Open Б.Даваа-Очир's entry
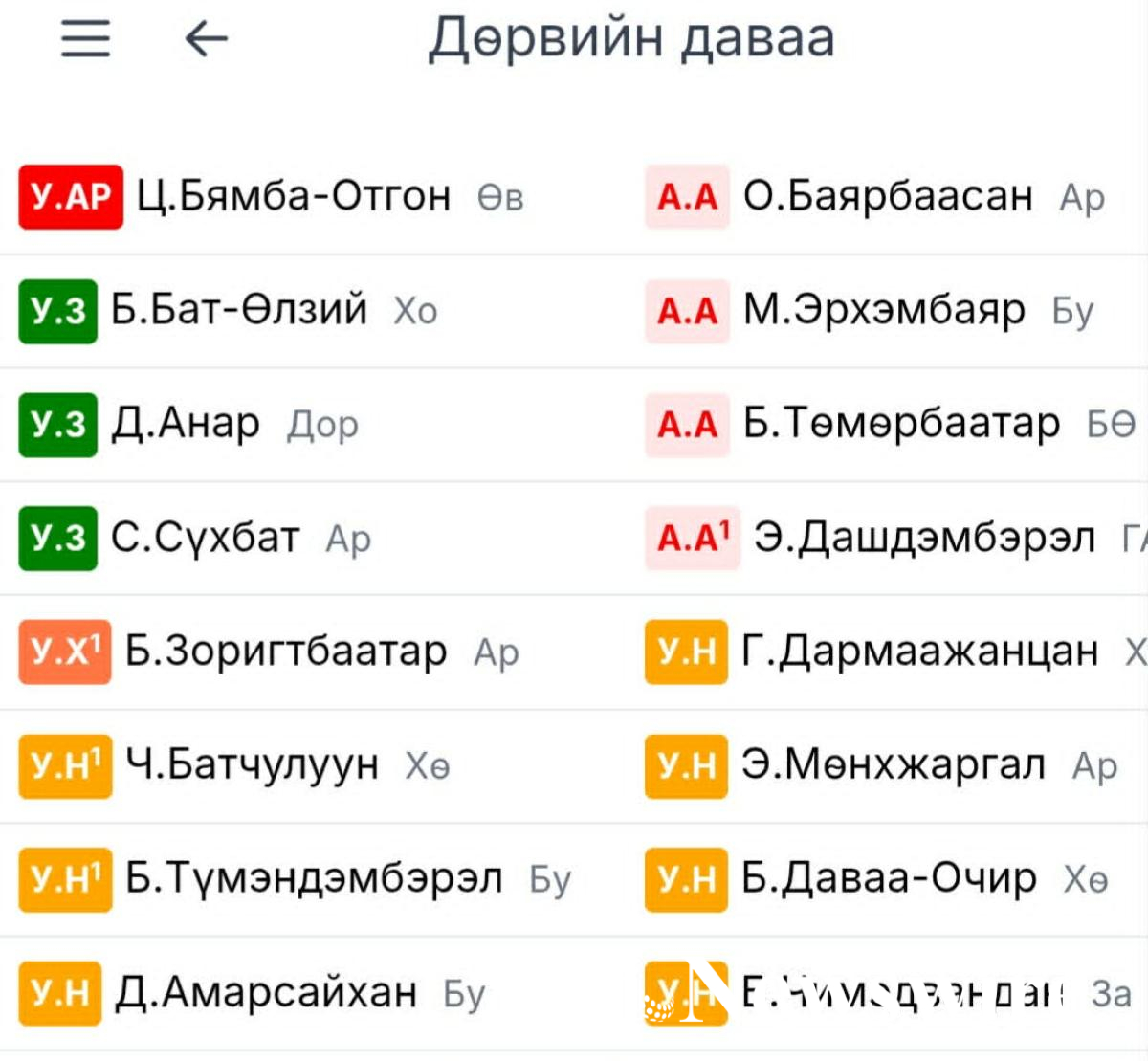 click(888, 878)
